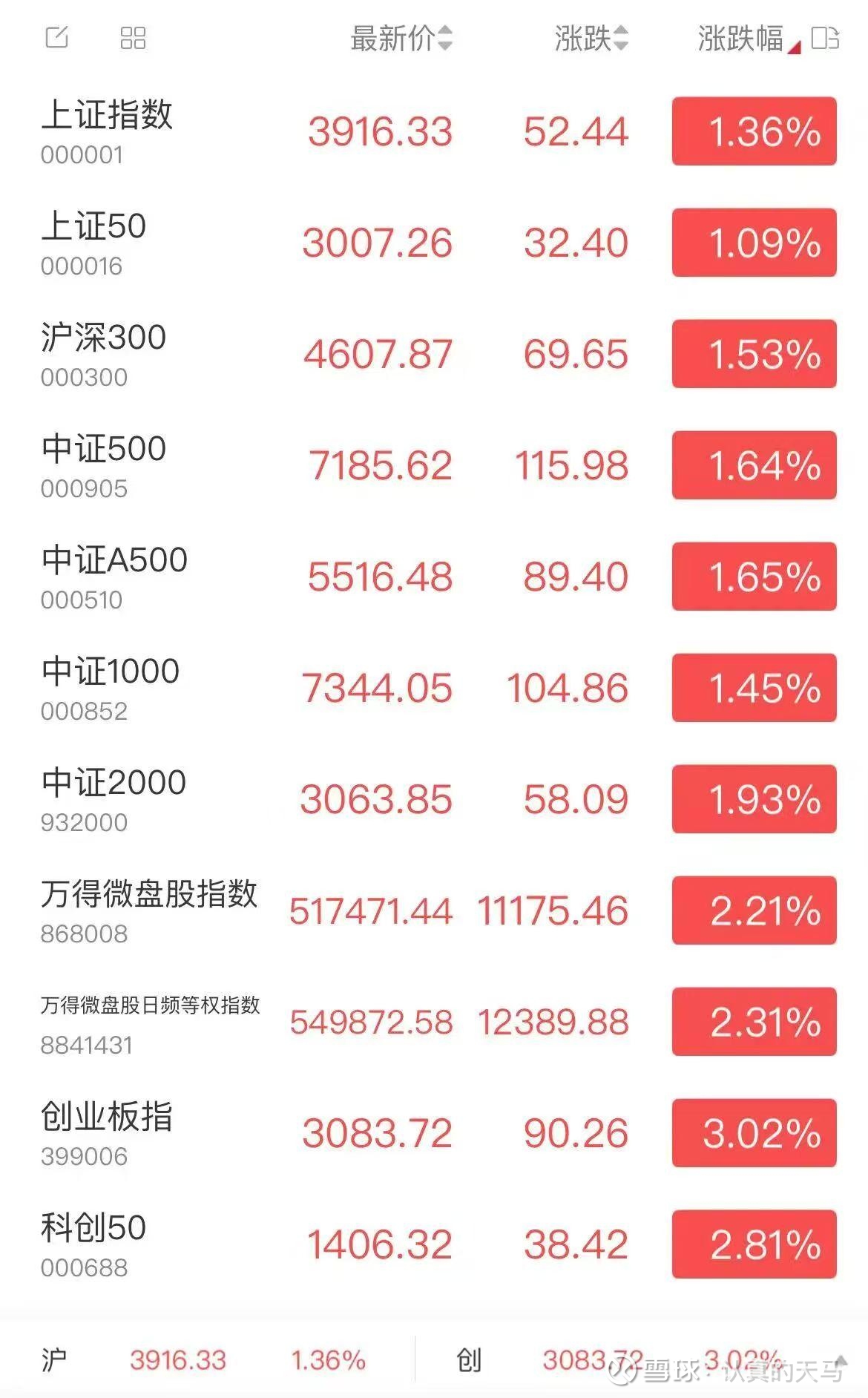Open the 中证A500 index row
Viewport: 868px width, 1398px height.
click(x=434, y=577)
